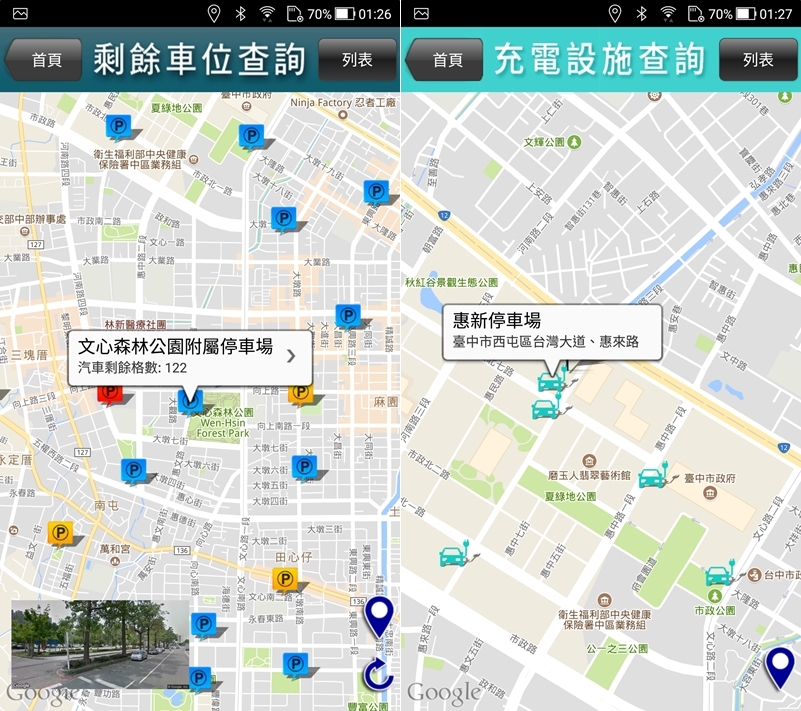Locate me on the charging station map
Viewport: 801px width, 711px height.
coord(780,667)
